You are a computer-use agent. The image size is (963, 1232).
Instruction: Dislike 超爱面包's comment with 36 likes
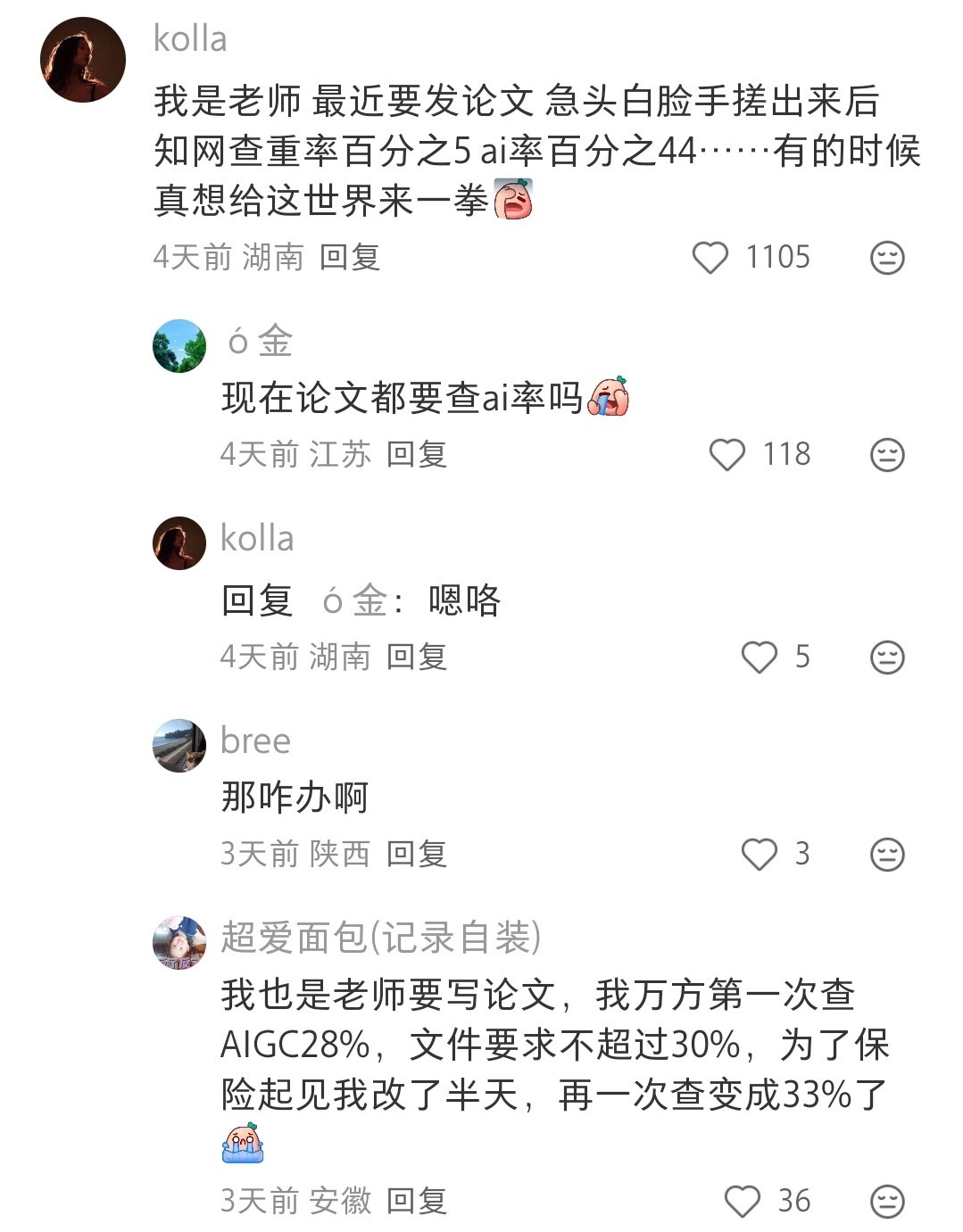(887, 1201)
